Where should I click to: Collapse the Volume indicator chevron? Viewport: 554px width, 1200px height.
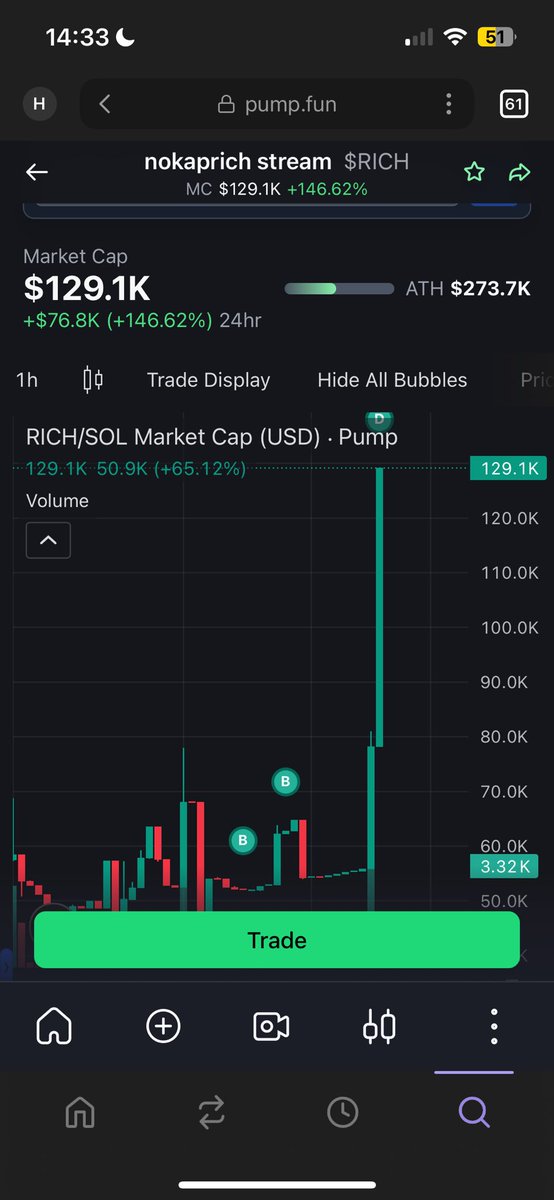click(x=48, y=541)
